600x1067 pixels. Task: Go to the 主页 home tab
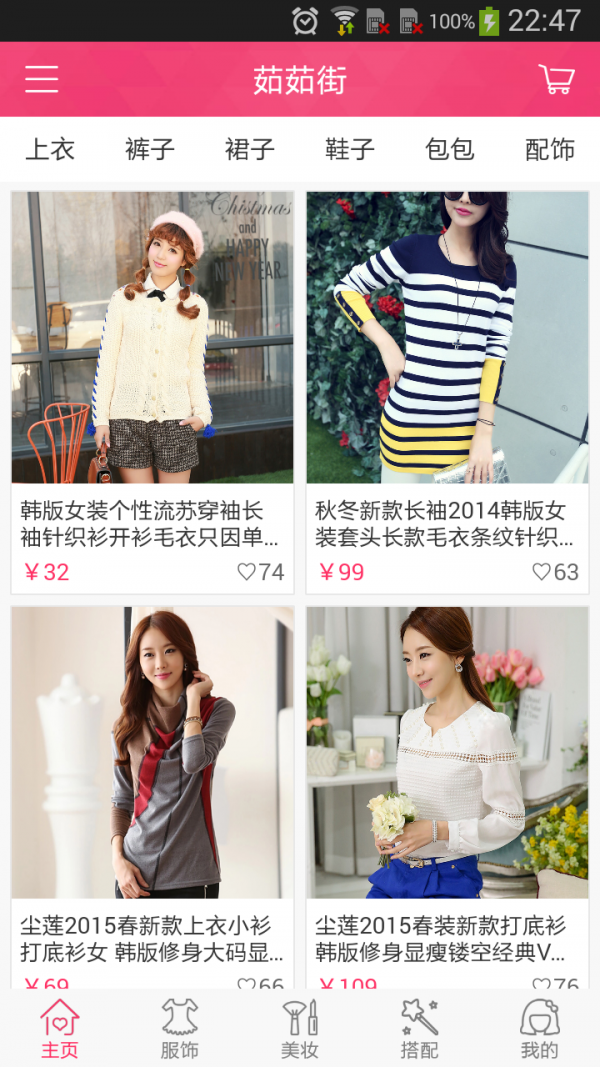coord(60,1028)
